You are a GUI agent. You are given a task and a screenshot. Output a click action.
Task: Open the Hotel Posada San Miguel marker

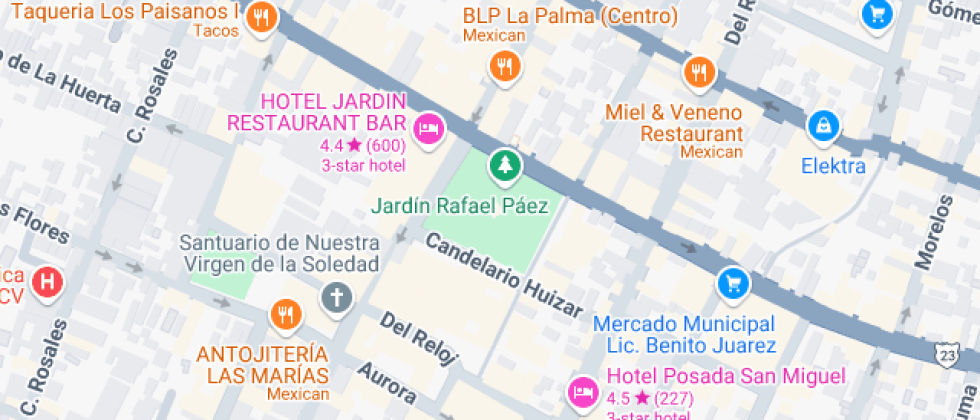[581, 391]
